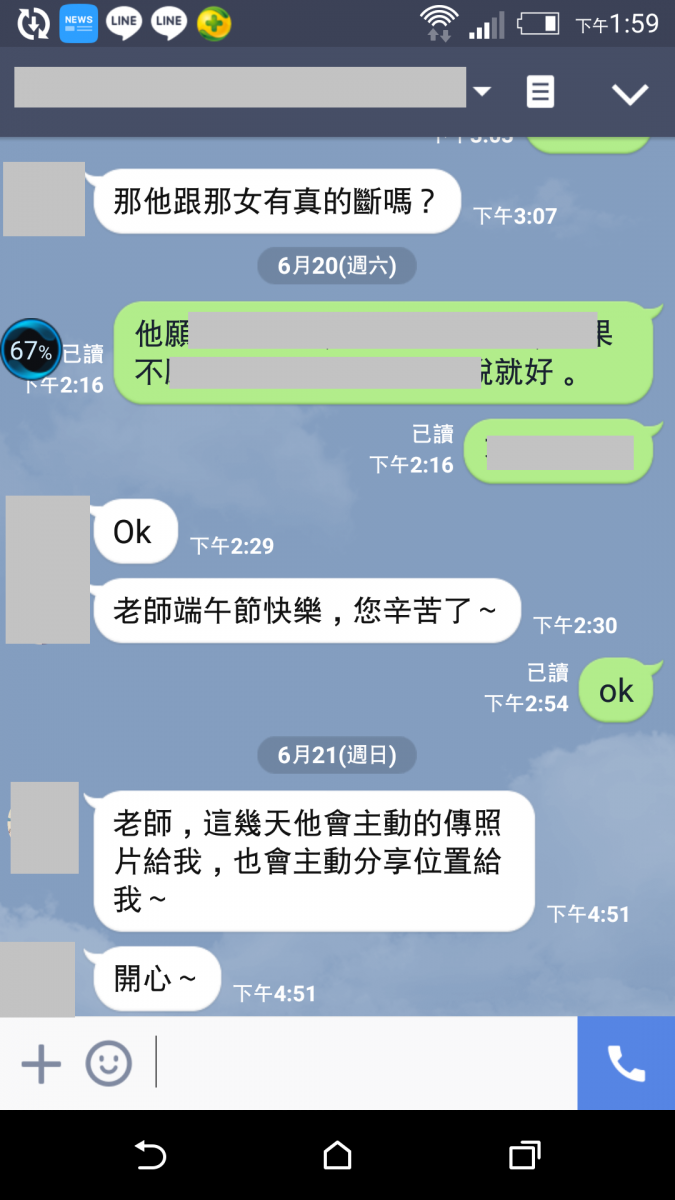The image size is (675, 1200).
Task: Tap sender's avatar beside 開心～ message
Action: [38, 978]
